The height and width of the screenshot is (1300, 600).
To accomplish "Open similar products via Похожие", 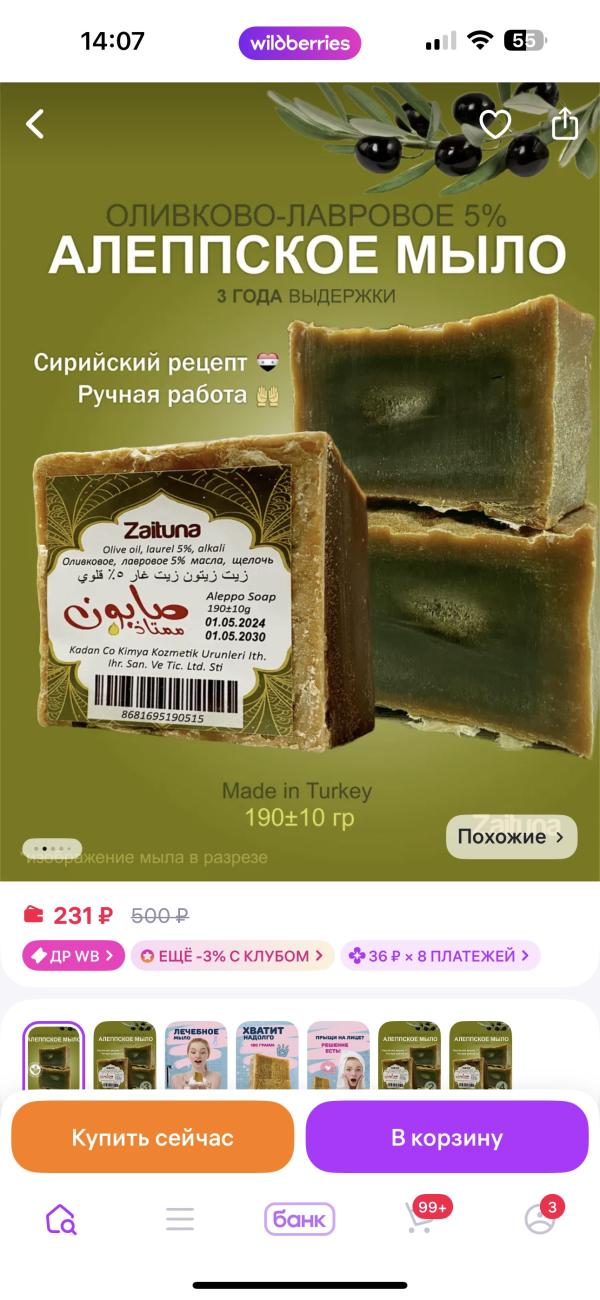I will coord(511,836).
